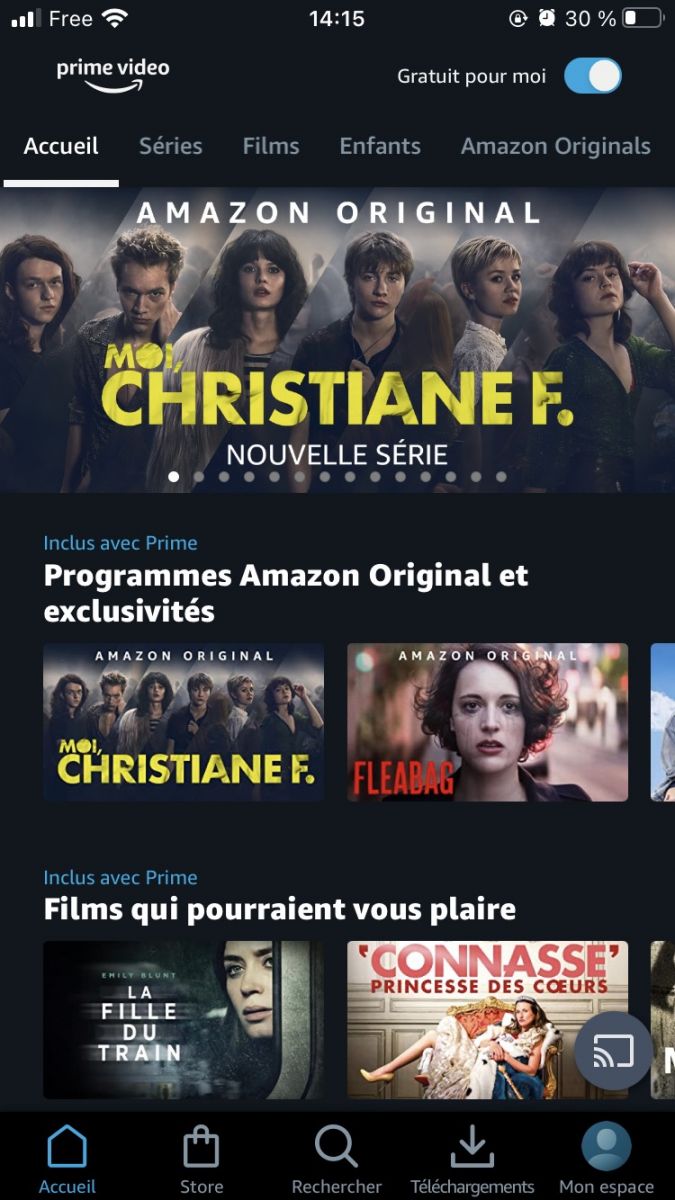Switch to the Séries tab
675x1200 pixels.
point(170,146)
